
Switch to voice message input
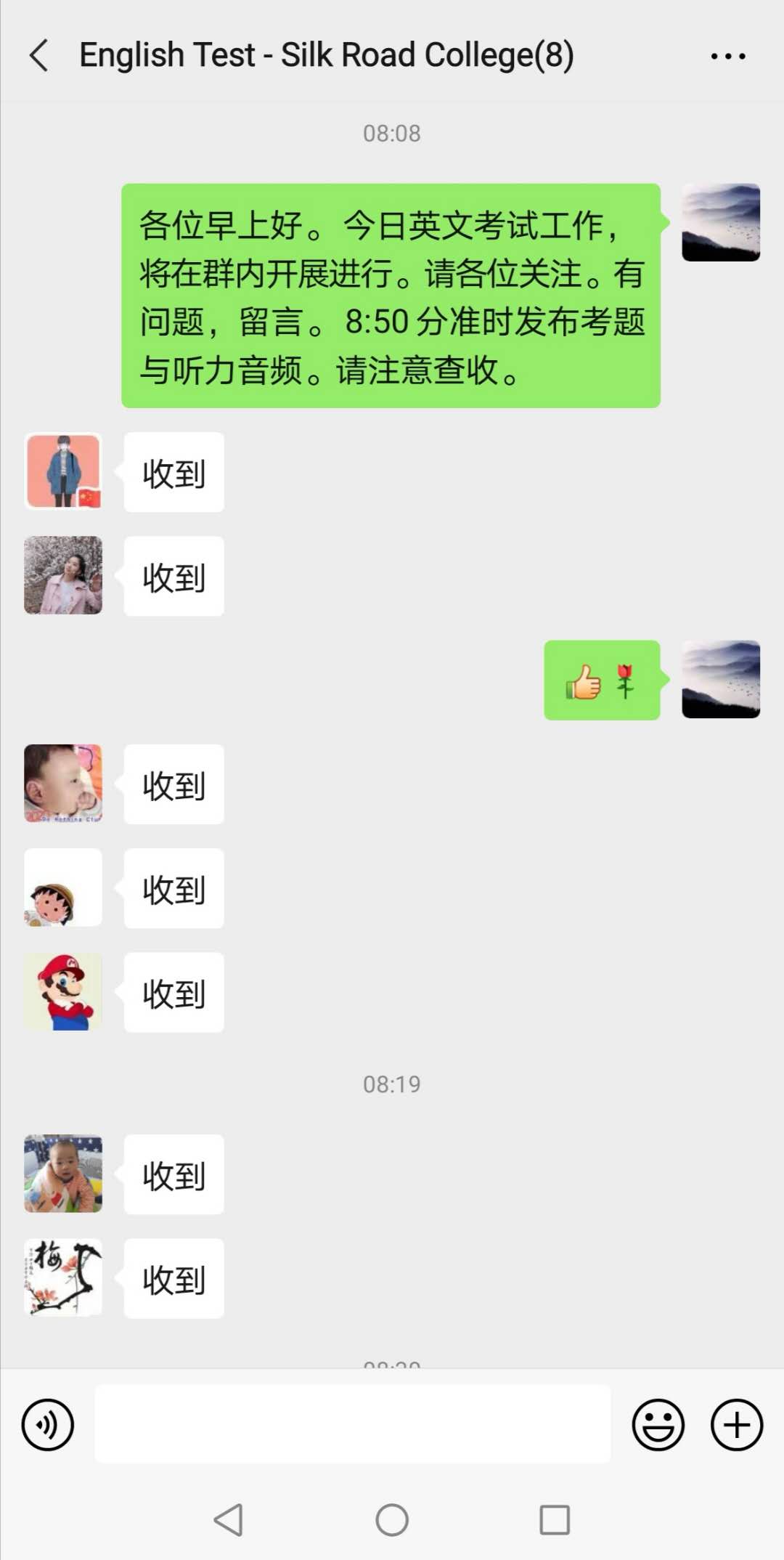pos(48,1424)
